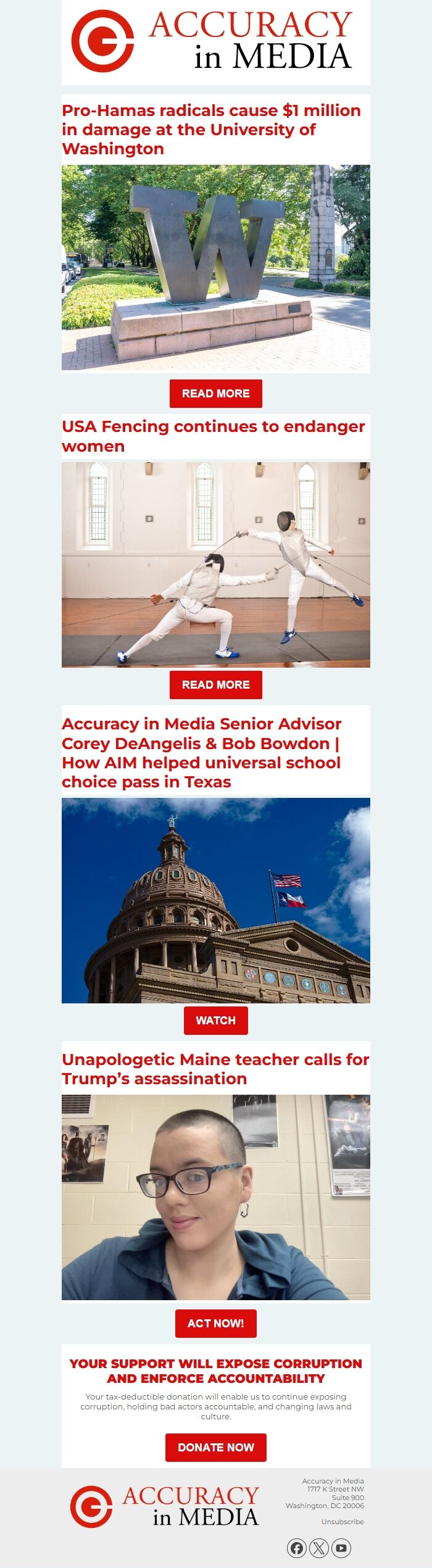Image resolution: width=432 pixels, height=1568 pixels.
Task: Open the X social media icon
Action: coord(319,1548)
